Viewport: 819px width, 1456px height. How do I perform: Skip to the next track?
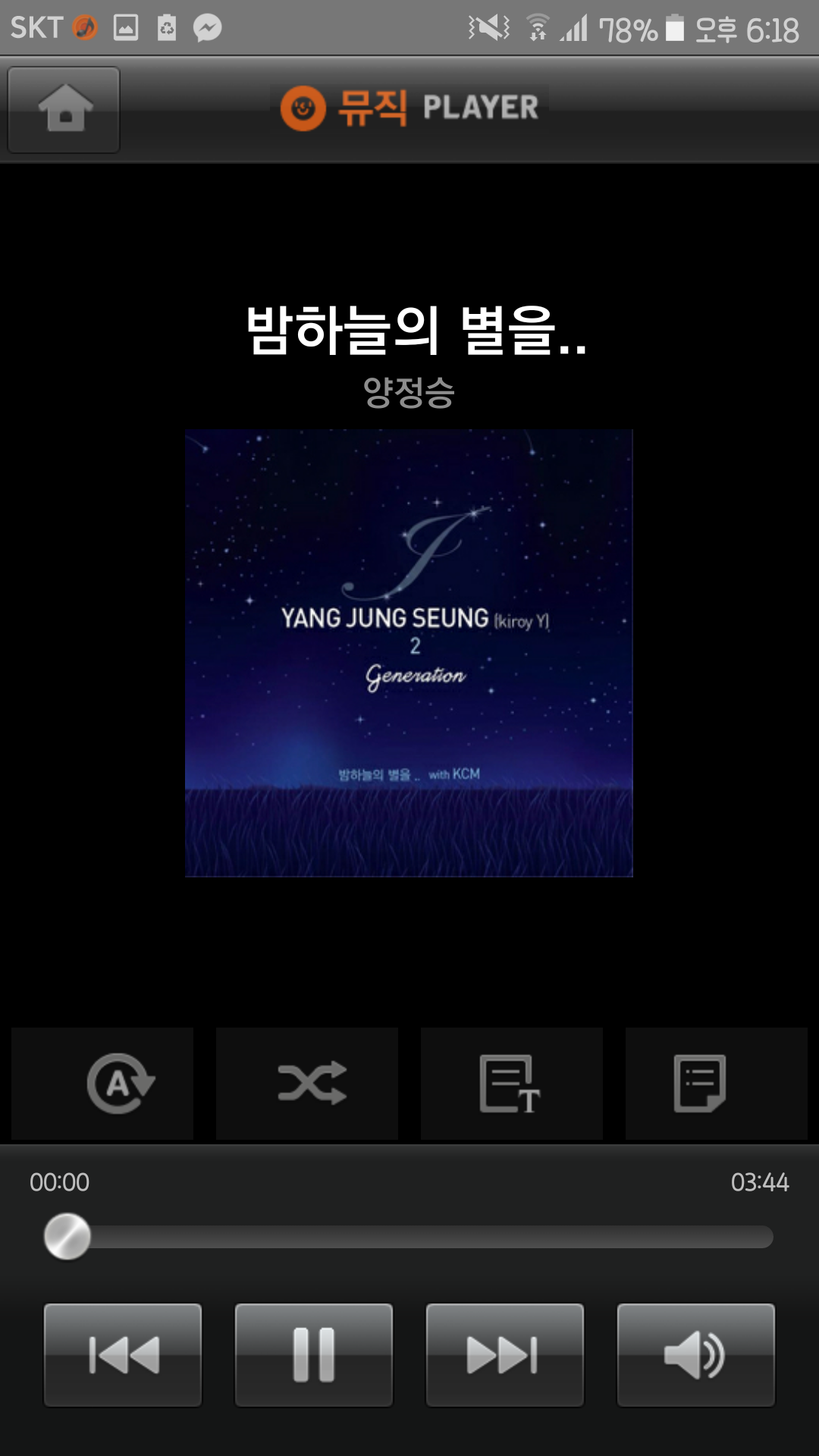click(x=505, y=1355)
